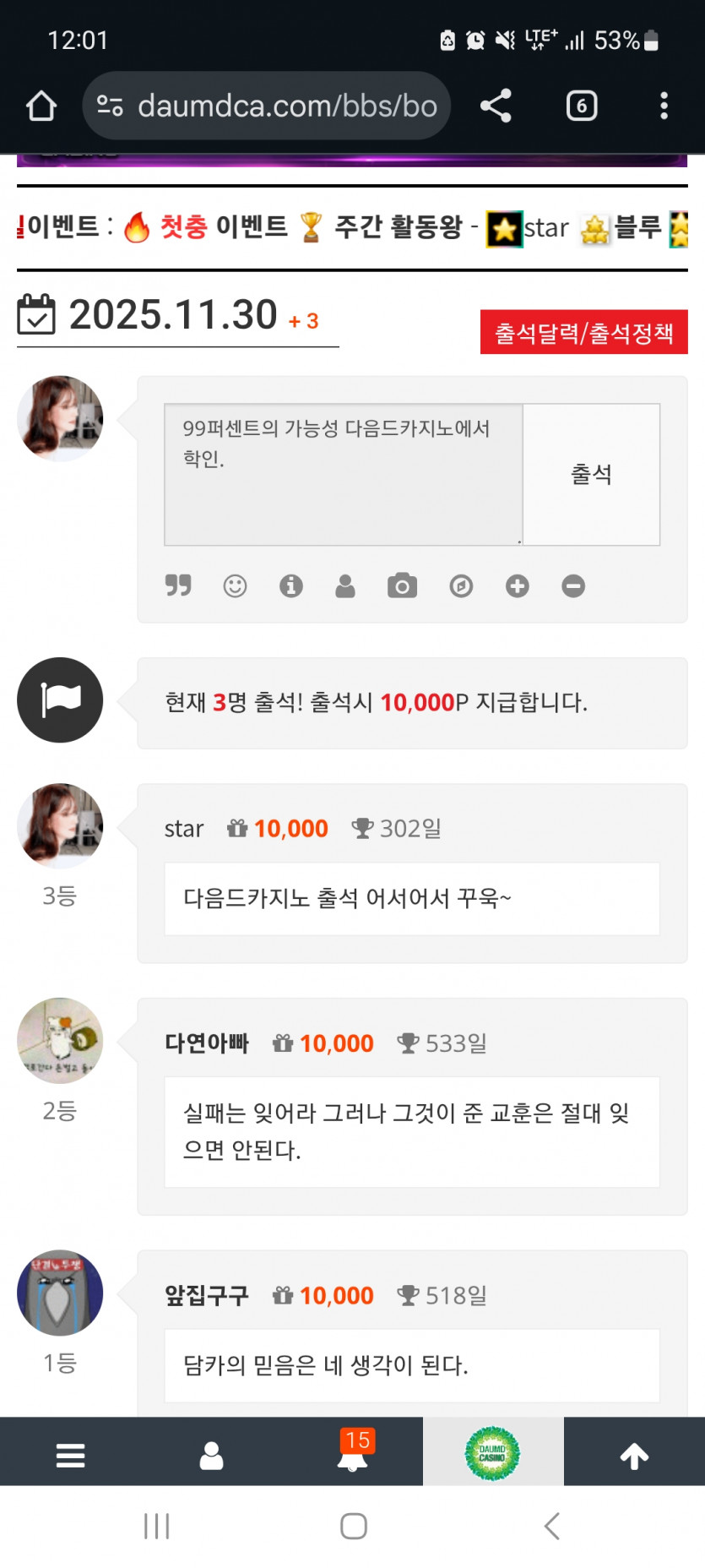This screenshot has height=1568, width=705.
Task: Click the DAUMD Casino logo in bottom bar
Action: point(493,1453)
